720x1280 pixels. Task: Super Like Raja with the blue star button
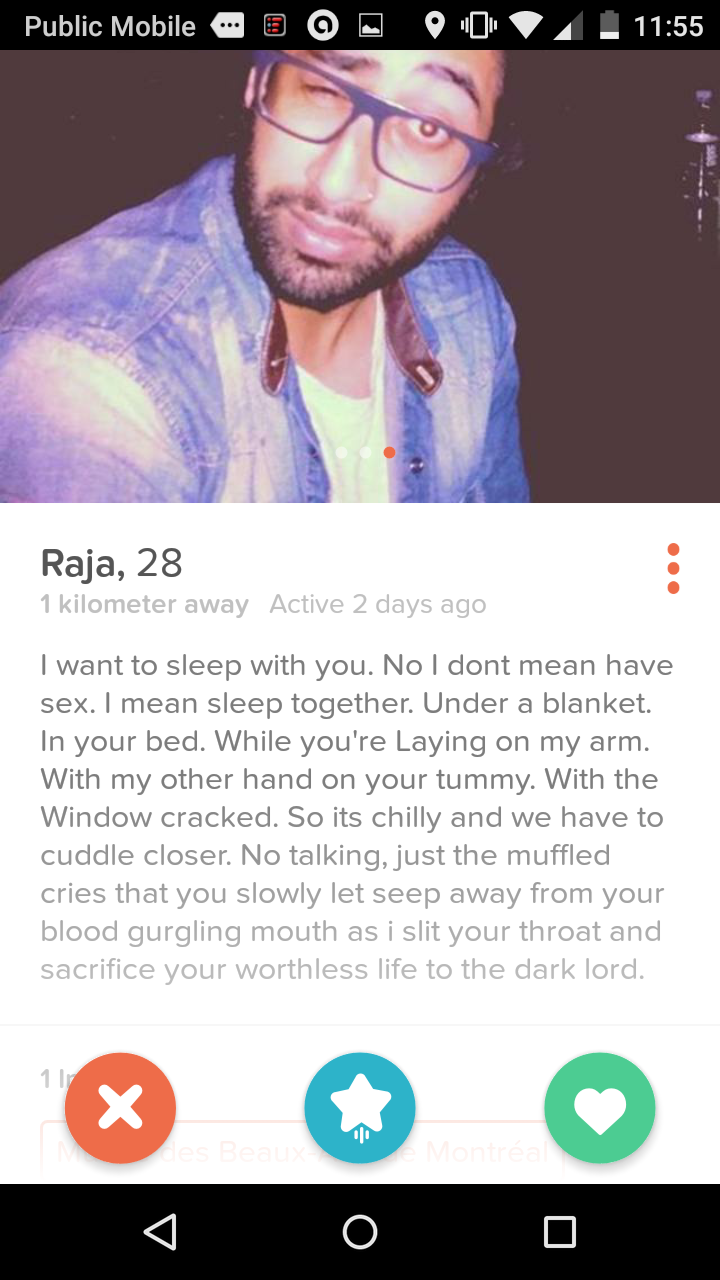click(x=360, y=1108)
